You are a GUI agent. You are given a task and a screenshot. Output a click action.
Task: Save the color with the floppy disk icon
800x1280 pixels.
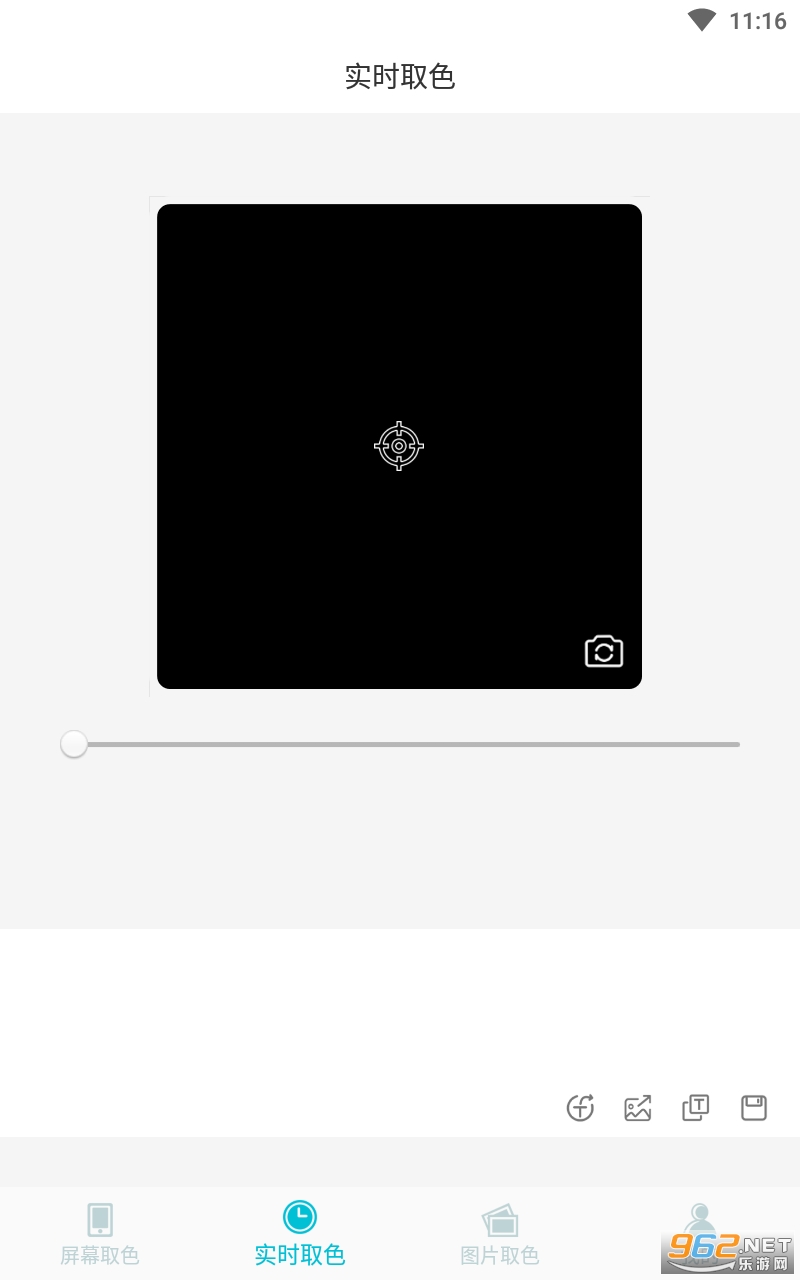point(754,1107)
